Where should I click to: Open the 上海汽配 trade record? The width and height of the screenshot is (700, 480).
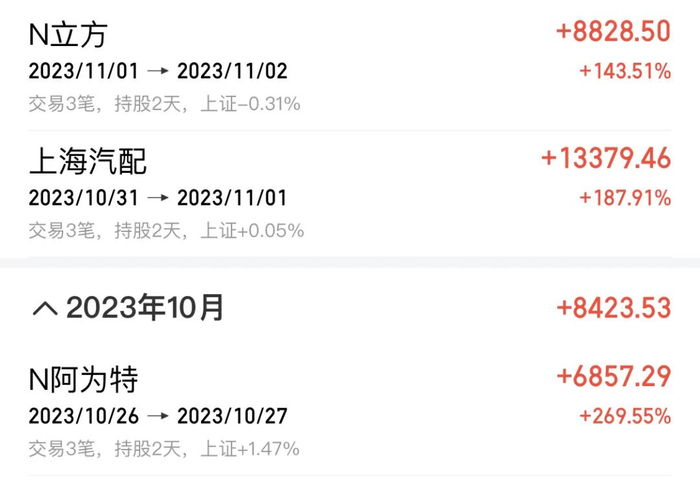click(x=350, y=194)
